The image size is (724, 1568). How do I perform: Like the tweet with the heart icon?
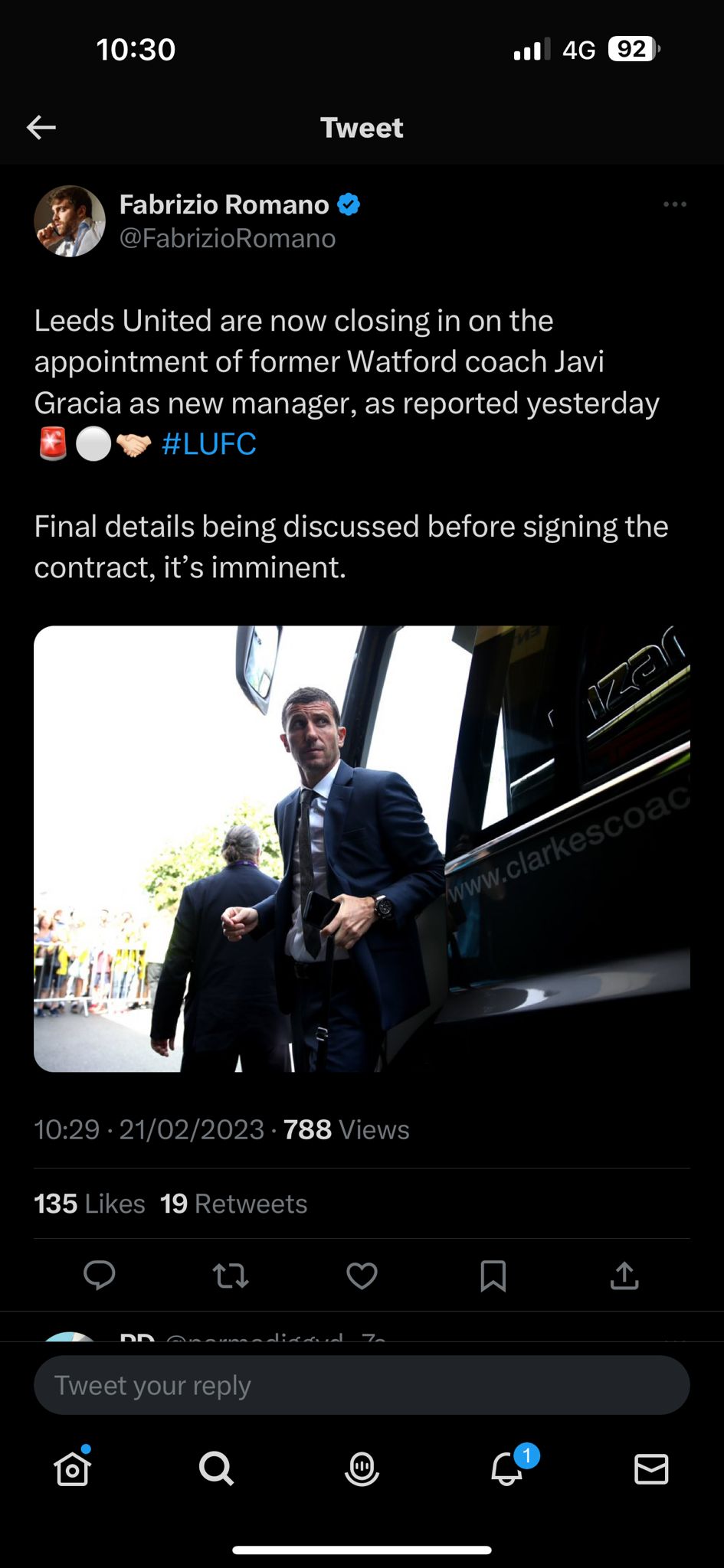pos(362,1276)
